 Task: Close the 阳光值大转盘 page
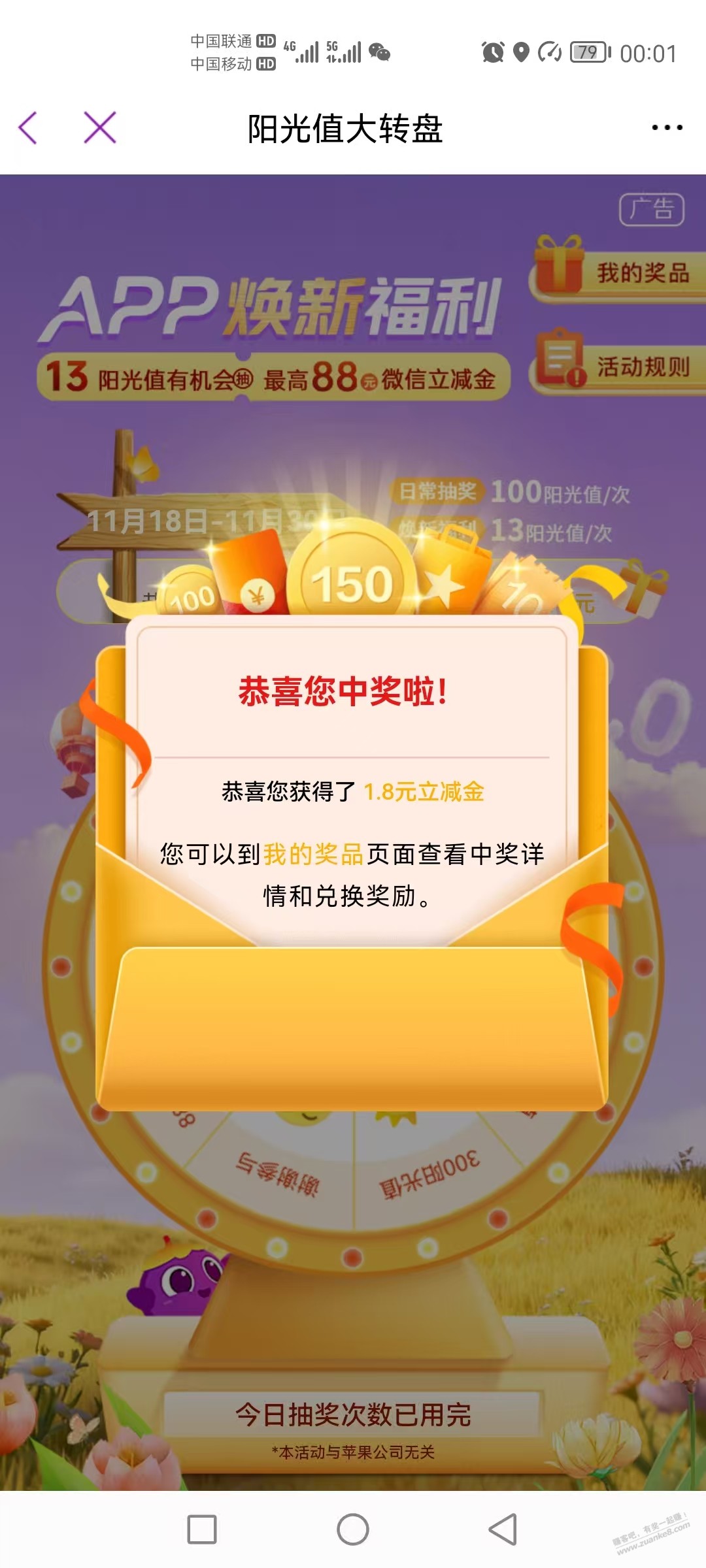pos(100,127)
